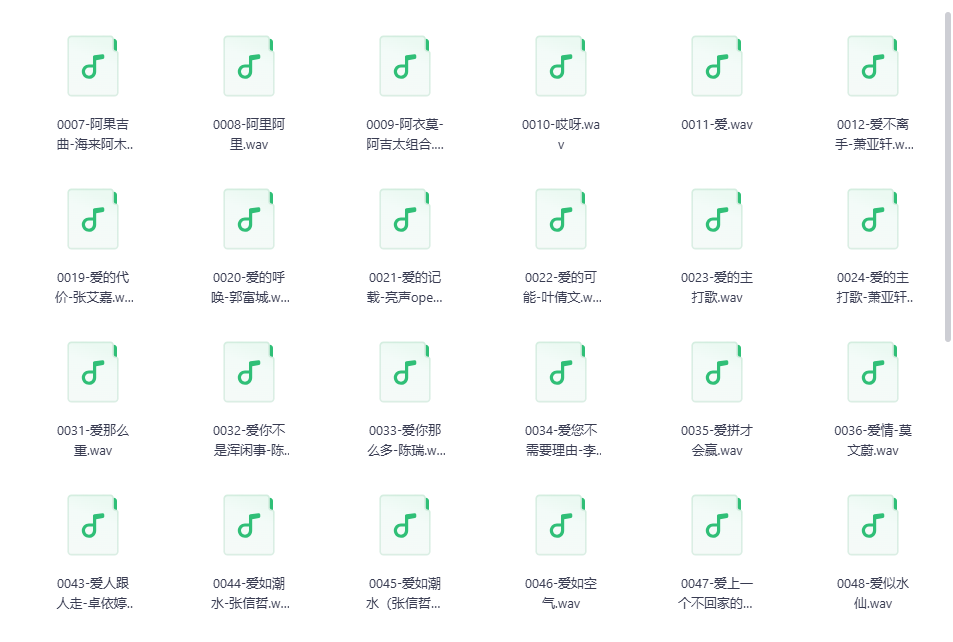
Task: Tap the 0011-爱.wav file
Action: pos(717,66)
